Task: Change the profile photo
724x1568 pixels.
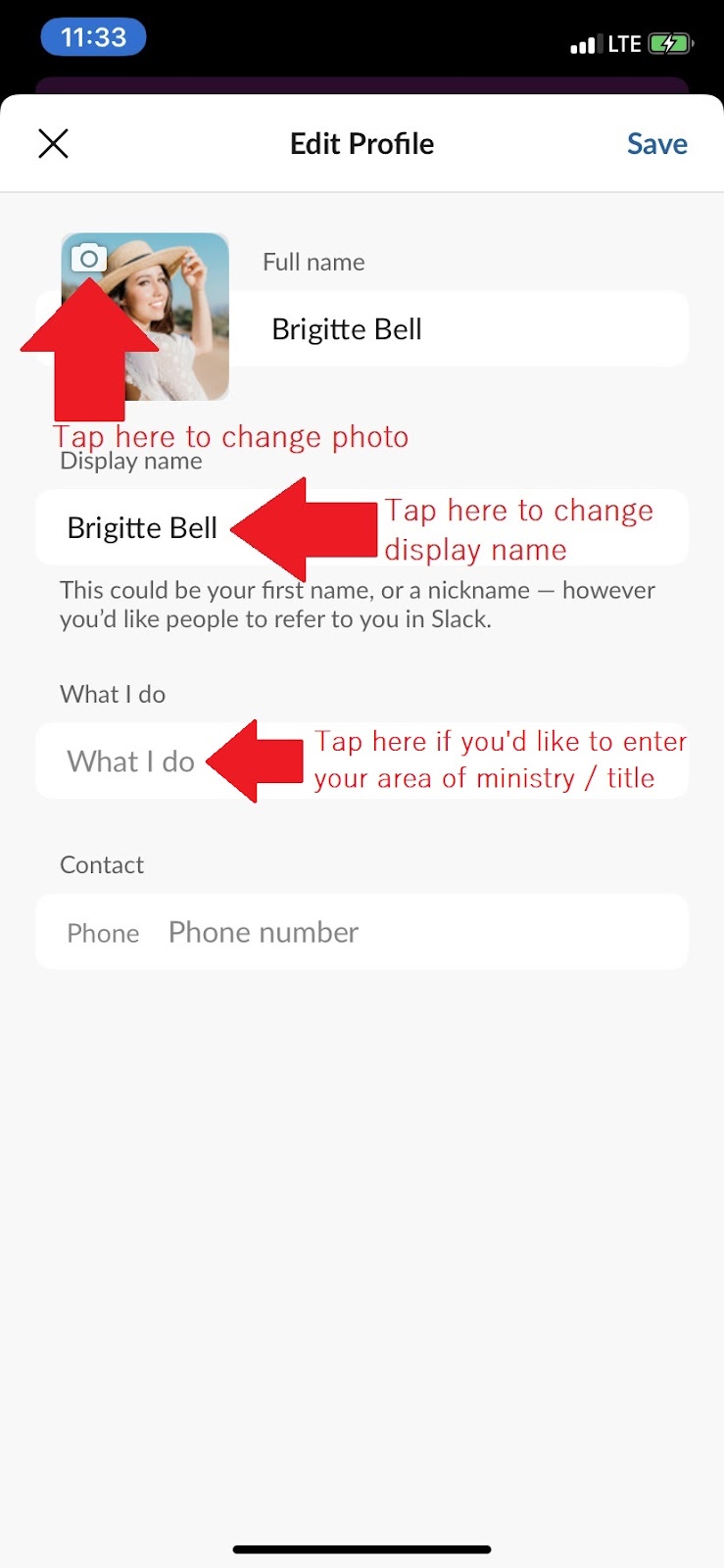Action: [x=145, y=316]
